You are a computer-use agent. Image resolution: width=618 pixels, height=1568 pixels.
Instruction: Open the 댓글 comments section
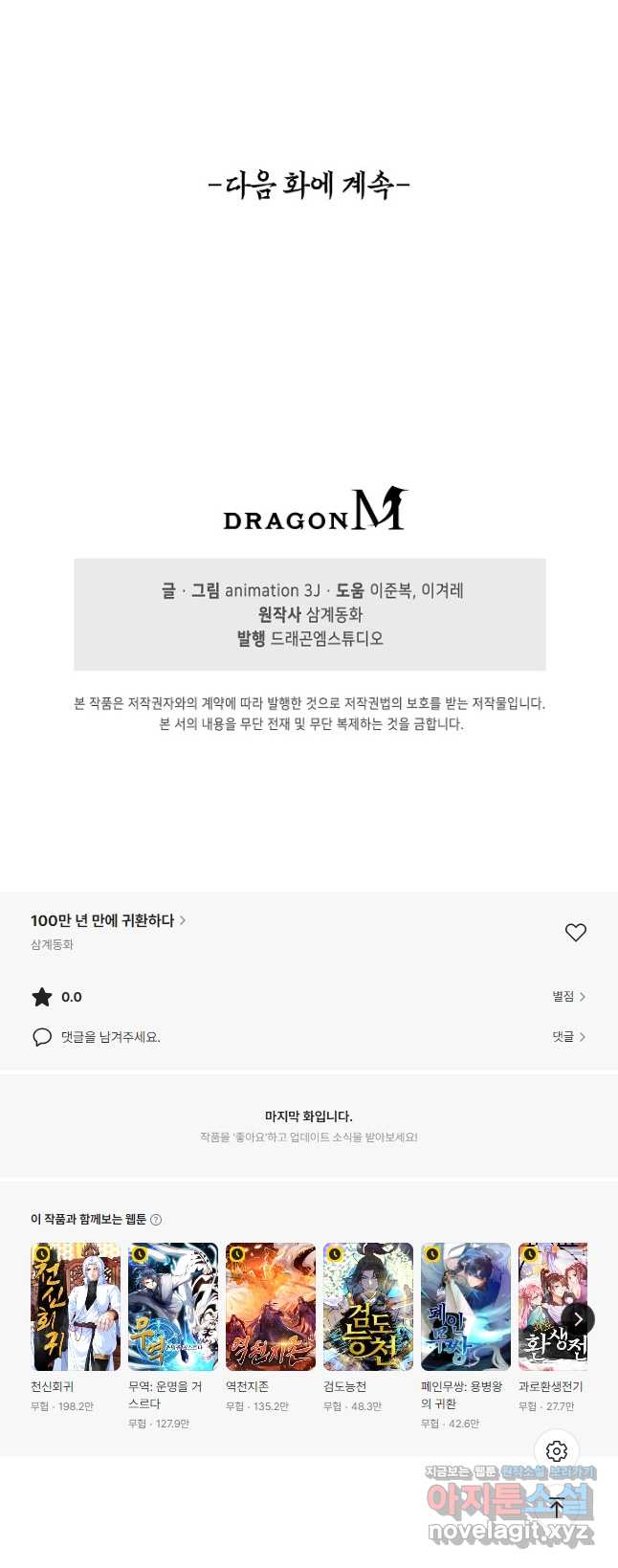[x=568, y=1037]
